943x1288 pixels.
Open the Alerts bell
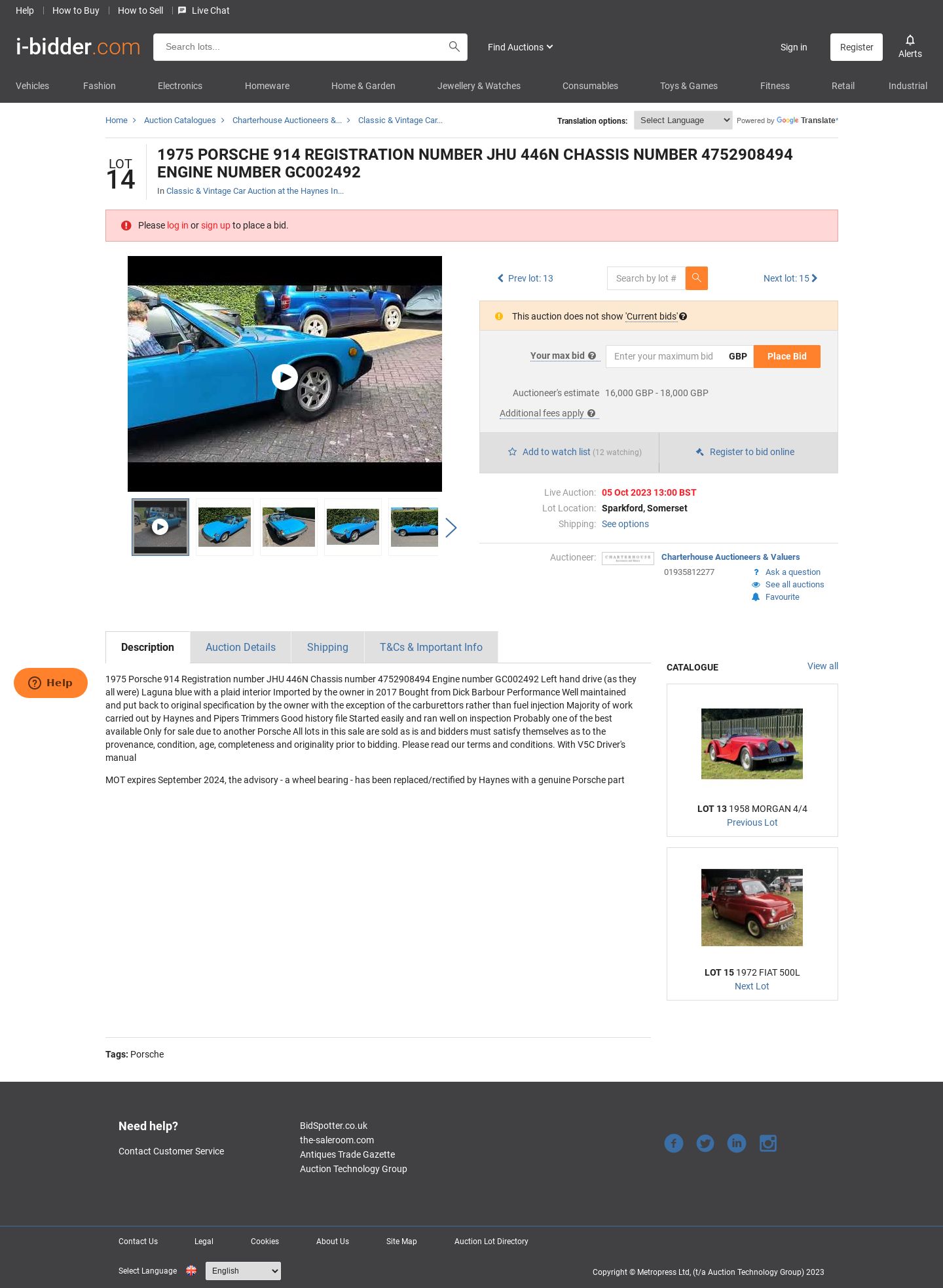(910, 46)
